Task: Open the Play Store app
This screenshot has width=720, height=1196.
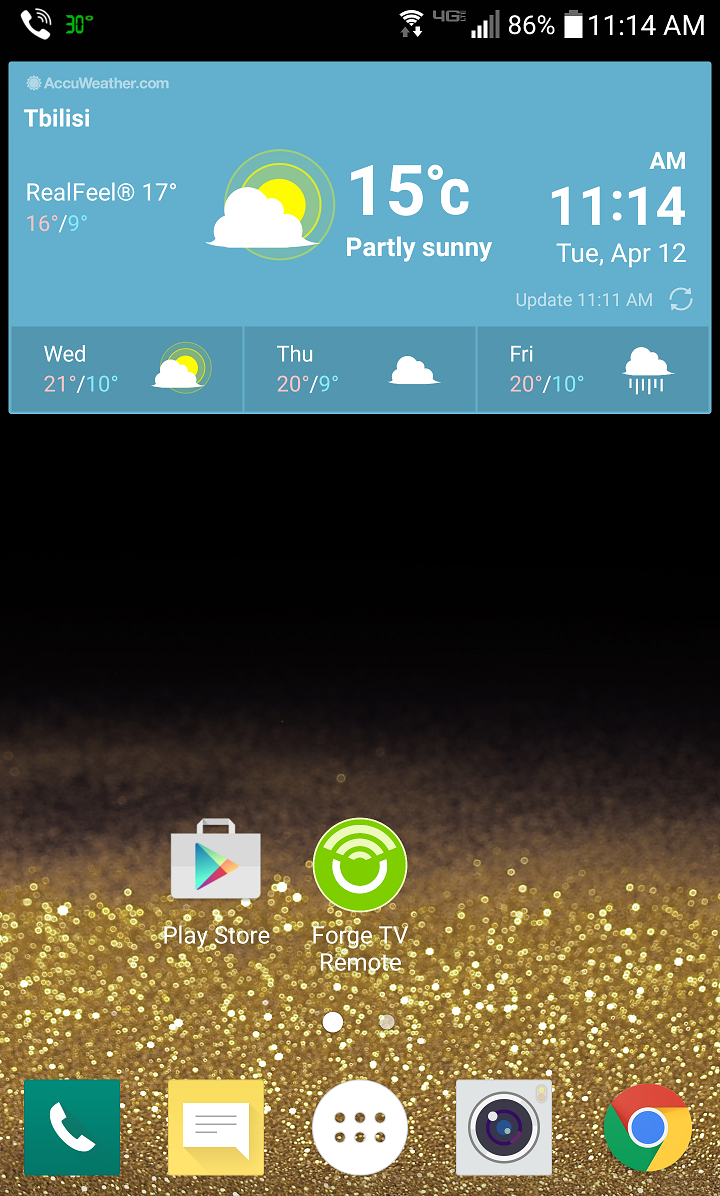Action: [216, 861]
